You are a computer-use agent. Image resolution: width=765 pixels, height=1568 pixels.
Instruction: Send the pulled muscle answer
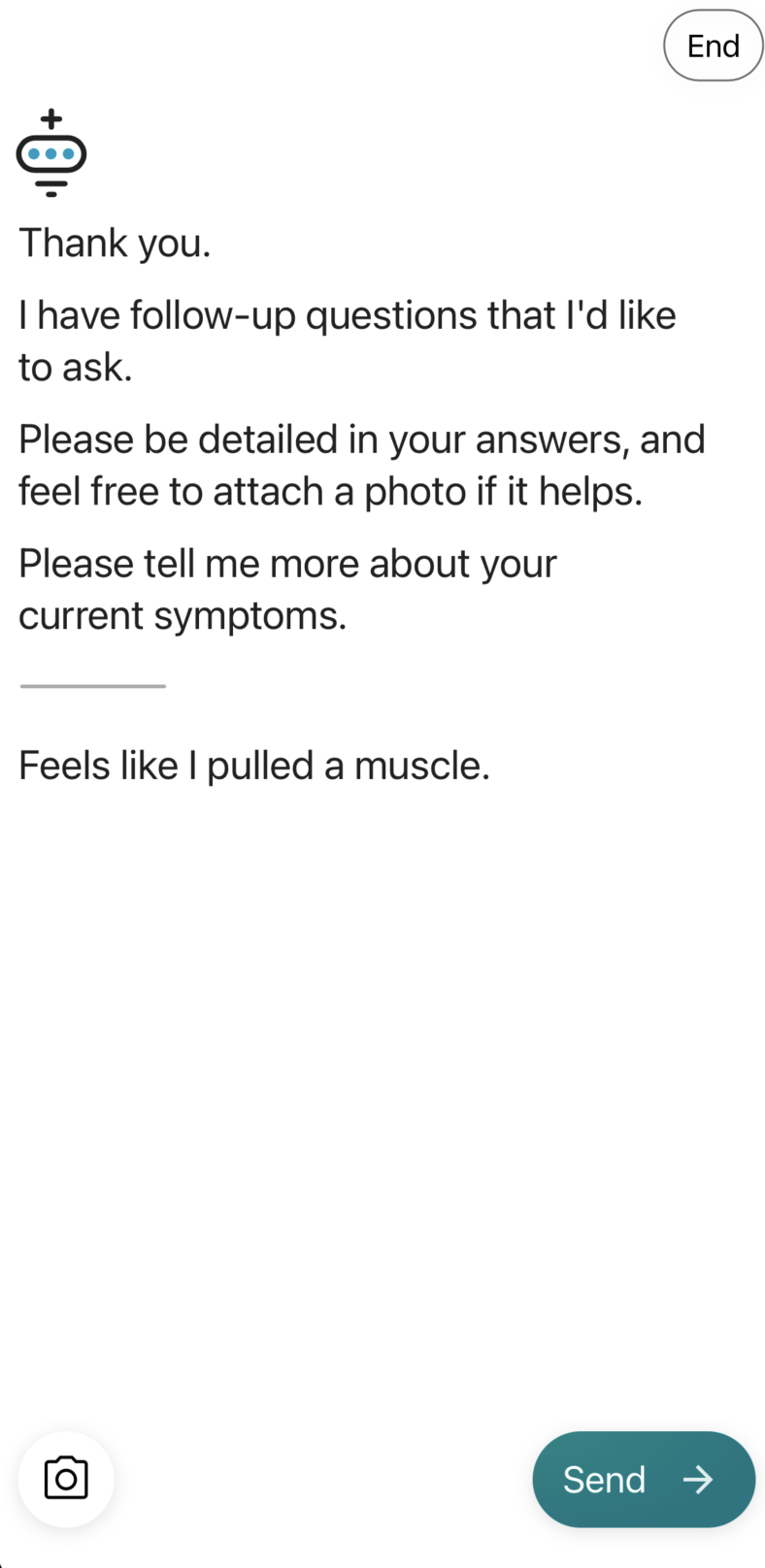[x=644, y=1479]
